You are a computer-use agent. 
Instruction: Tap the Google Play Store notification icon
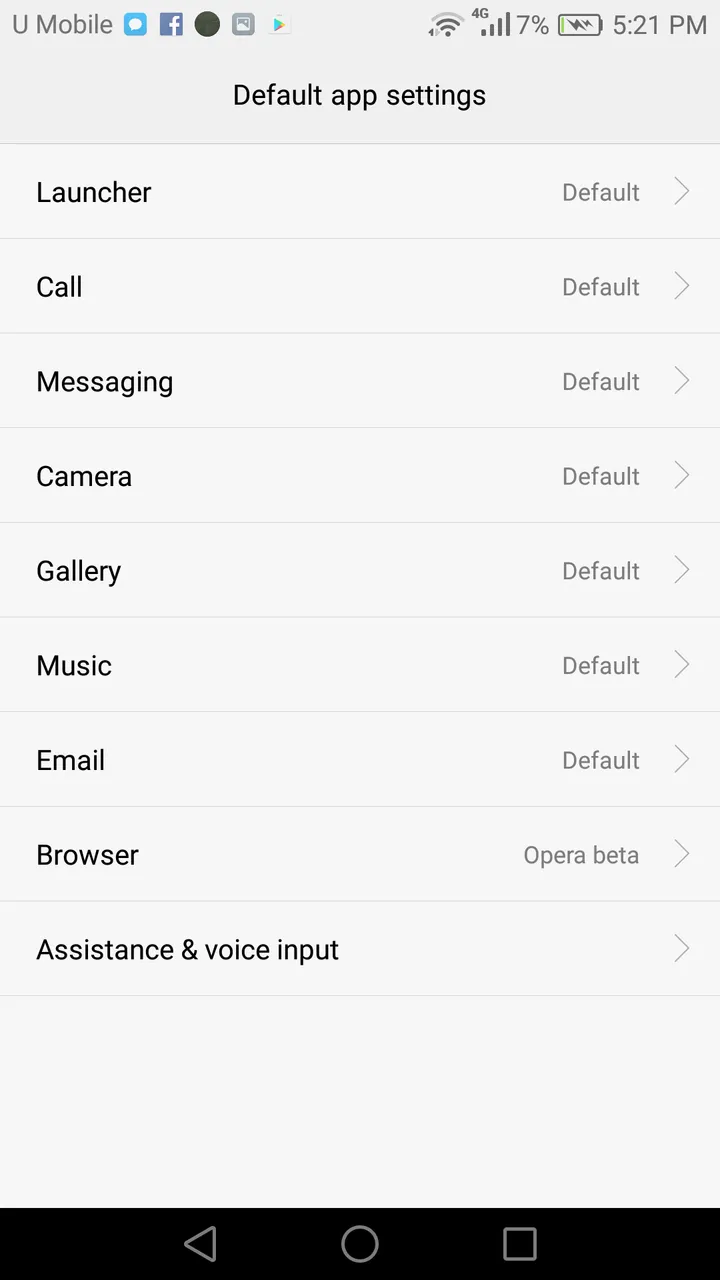(x=279, y=24)
